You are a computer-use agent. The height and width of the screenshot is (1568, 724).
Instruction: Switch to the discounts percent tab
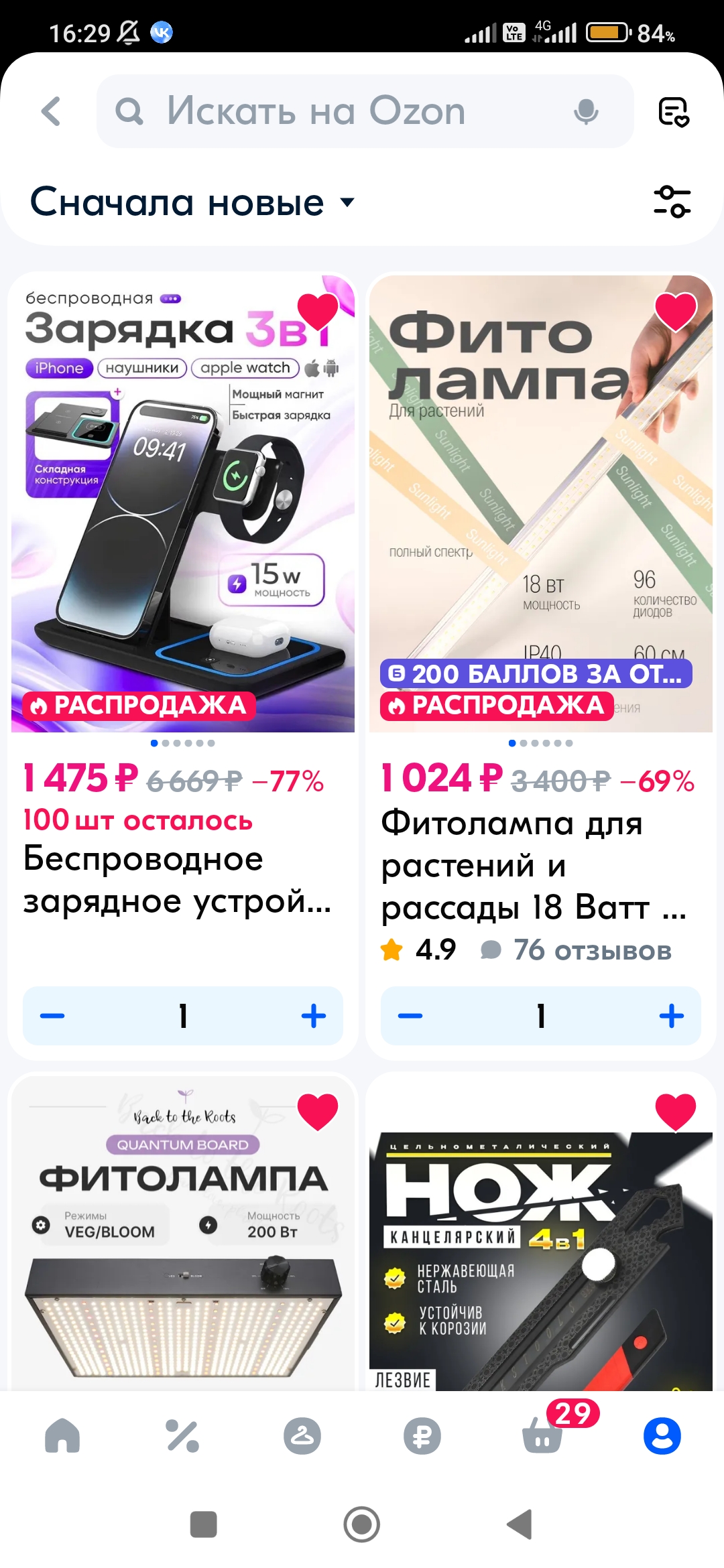(x=182, y=1435)
